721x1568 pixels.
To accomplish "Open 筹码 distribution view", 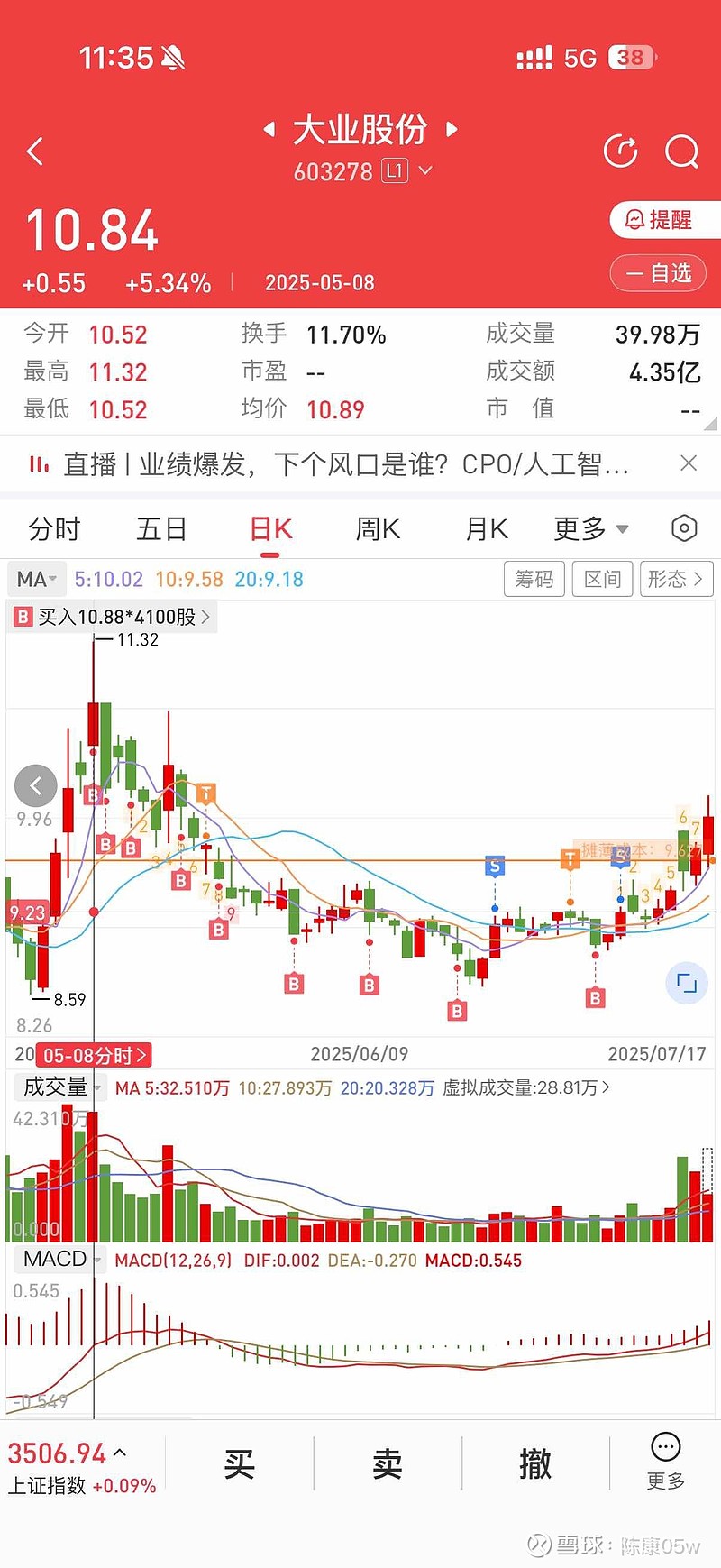I will (x=534, y=579).
